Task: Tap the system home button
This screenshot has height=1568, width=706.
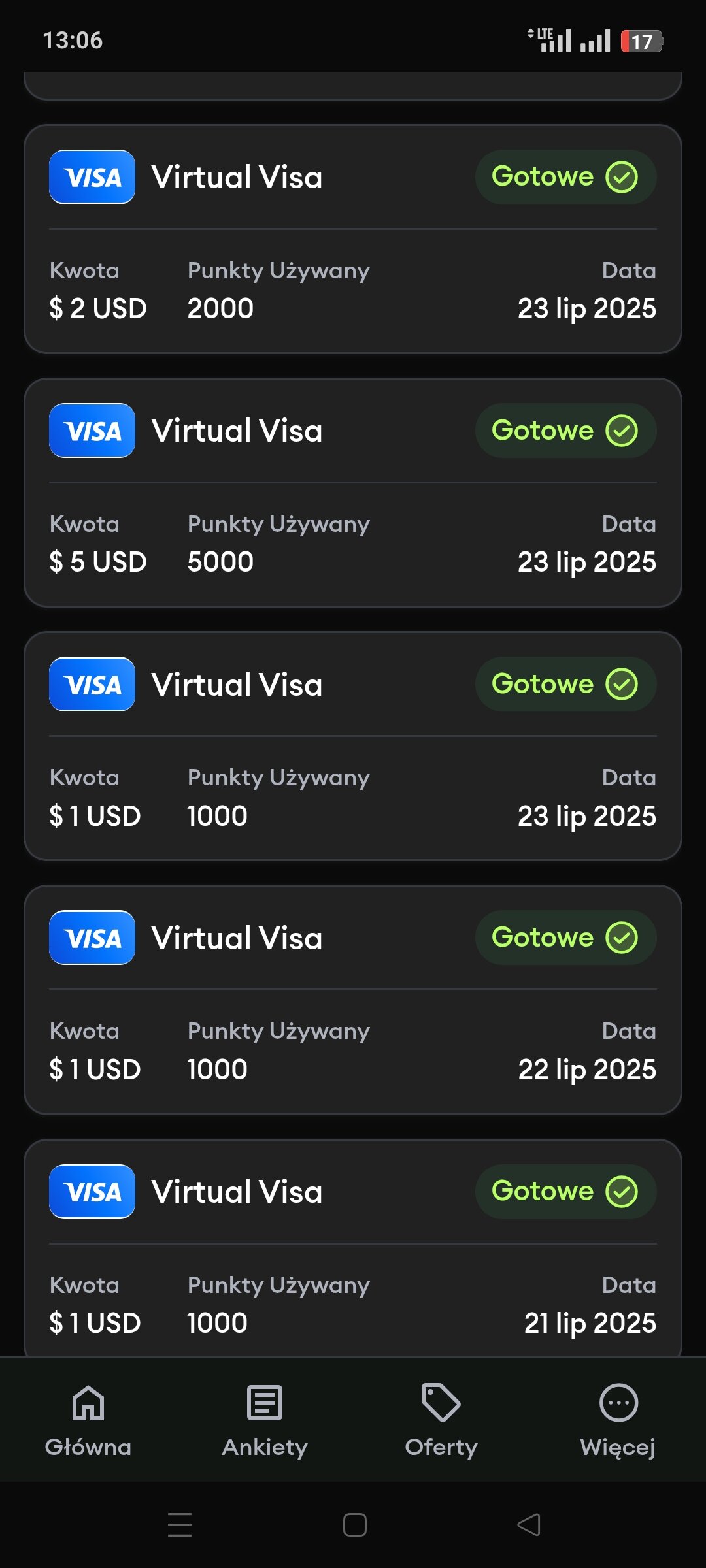Action: 354,1525
